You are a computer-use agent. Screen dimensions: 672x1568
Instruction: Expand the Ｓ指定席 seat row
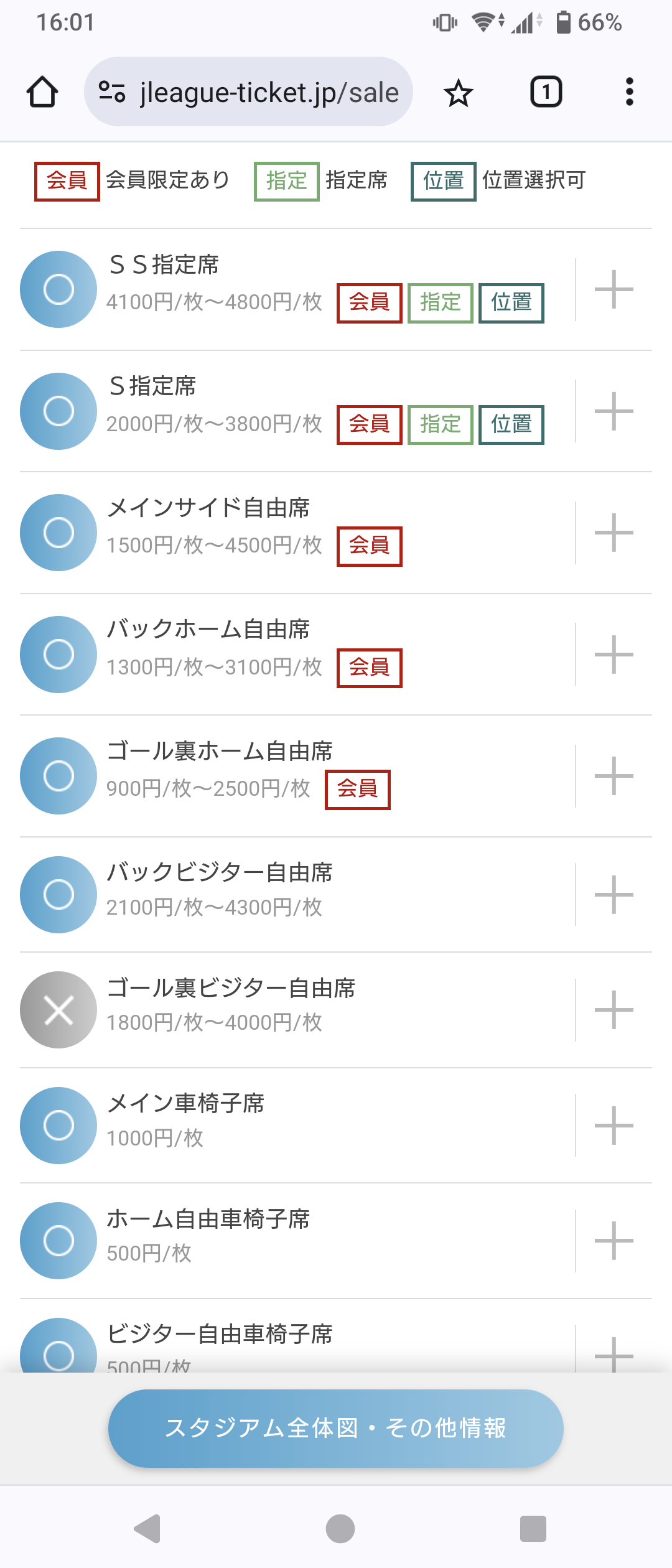(614, 411)
